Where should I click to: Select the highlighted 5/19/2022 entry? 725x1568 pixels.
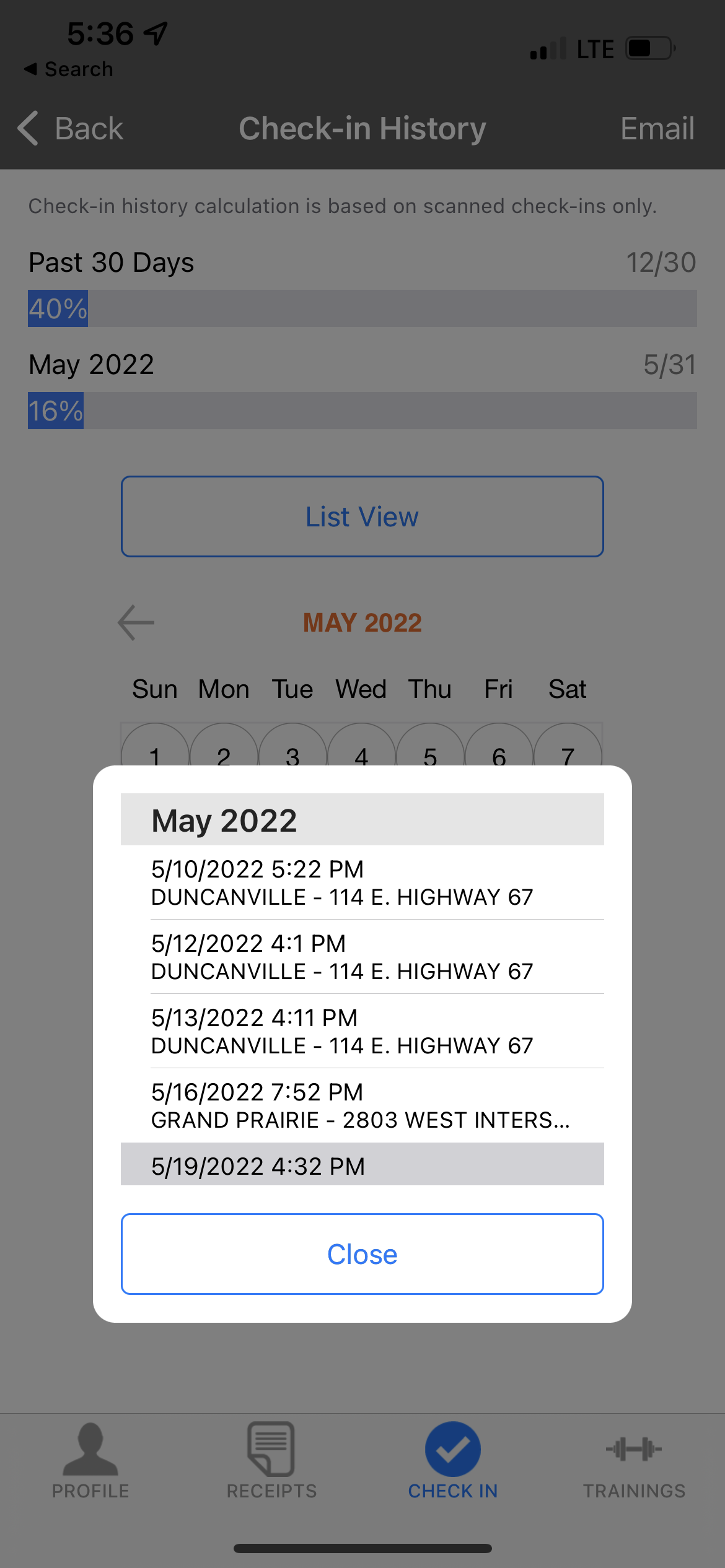click(362, 1166)
